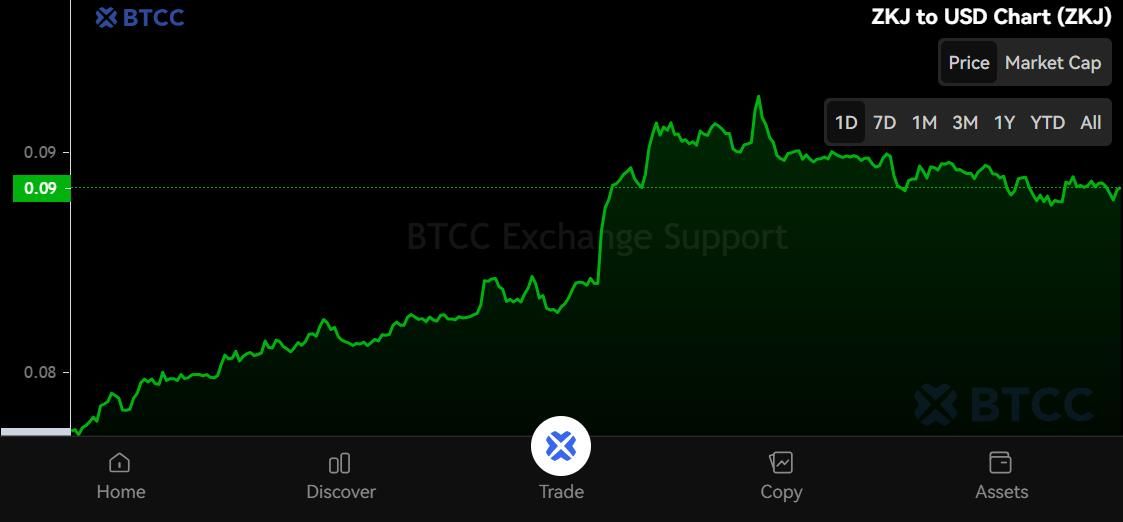Open the Trade tab
Viewport: 1123px width, 522px height.
click(x=561, y=460)
